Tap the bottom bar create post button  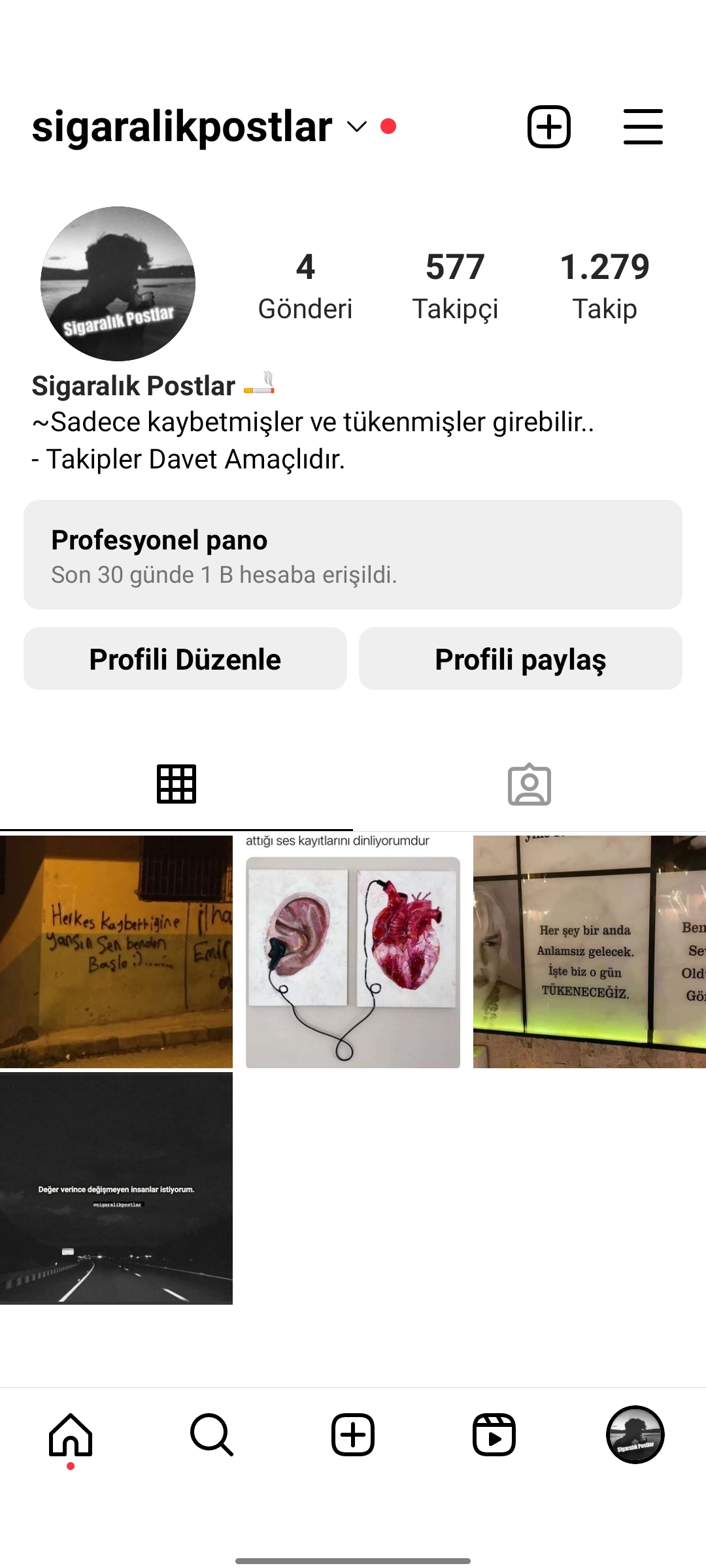(353, 1435)
